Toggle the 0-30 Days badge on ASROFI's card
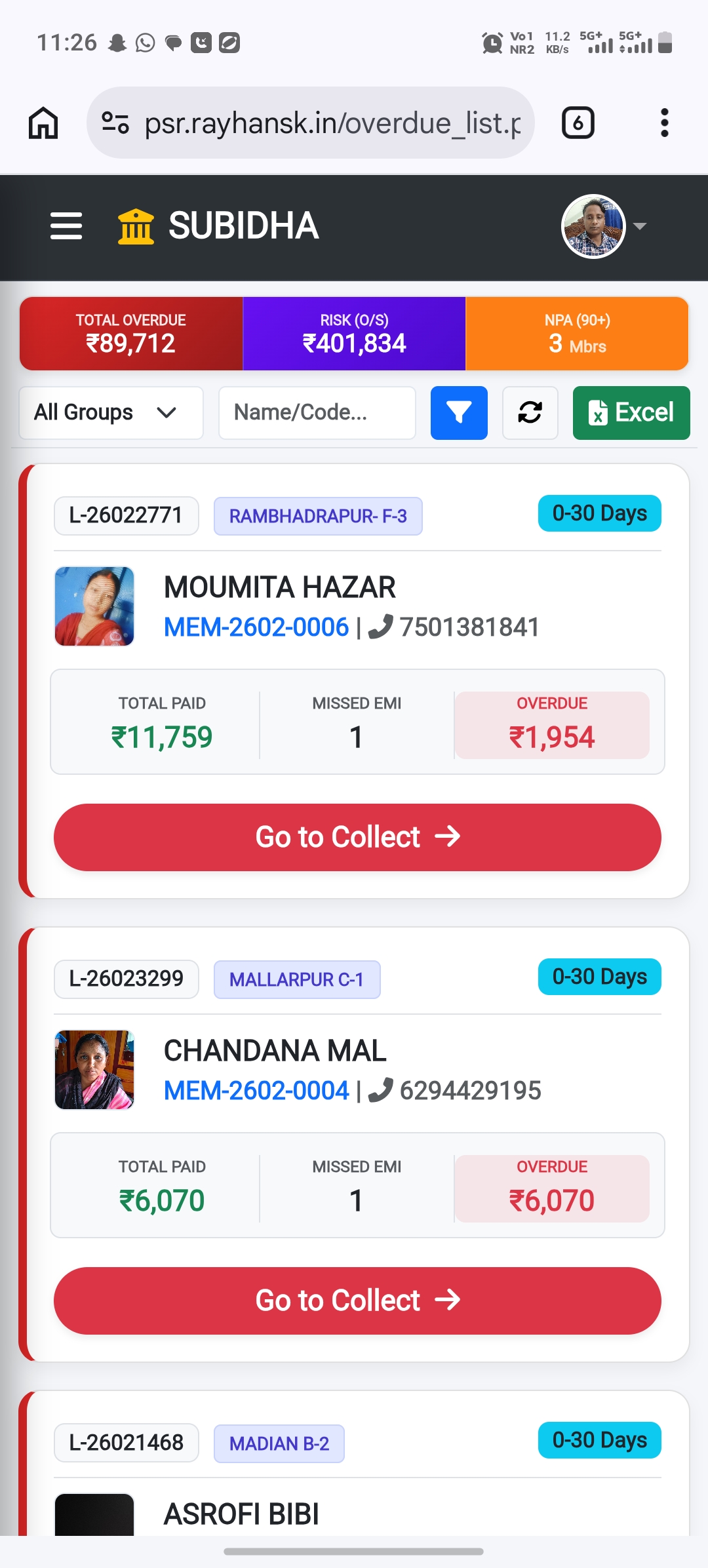Image resolution: width=708 pixels, height=1568 pixels. coord(599,1440)
